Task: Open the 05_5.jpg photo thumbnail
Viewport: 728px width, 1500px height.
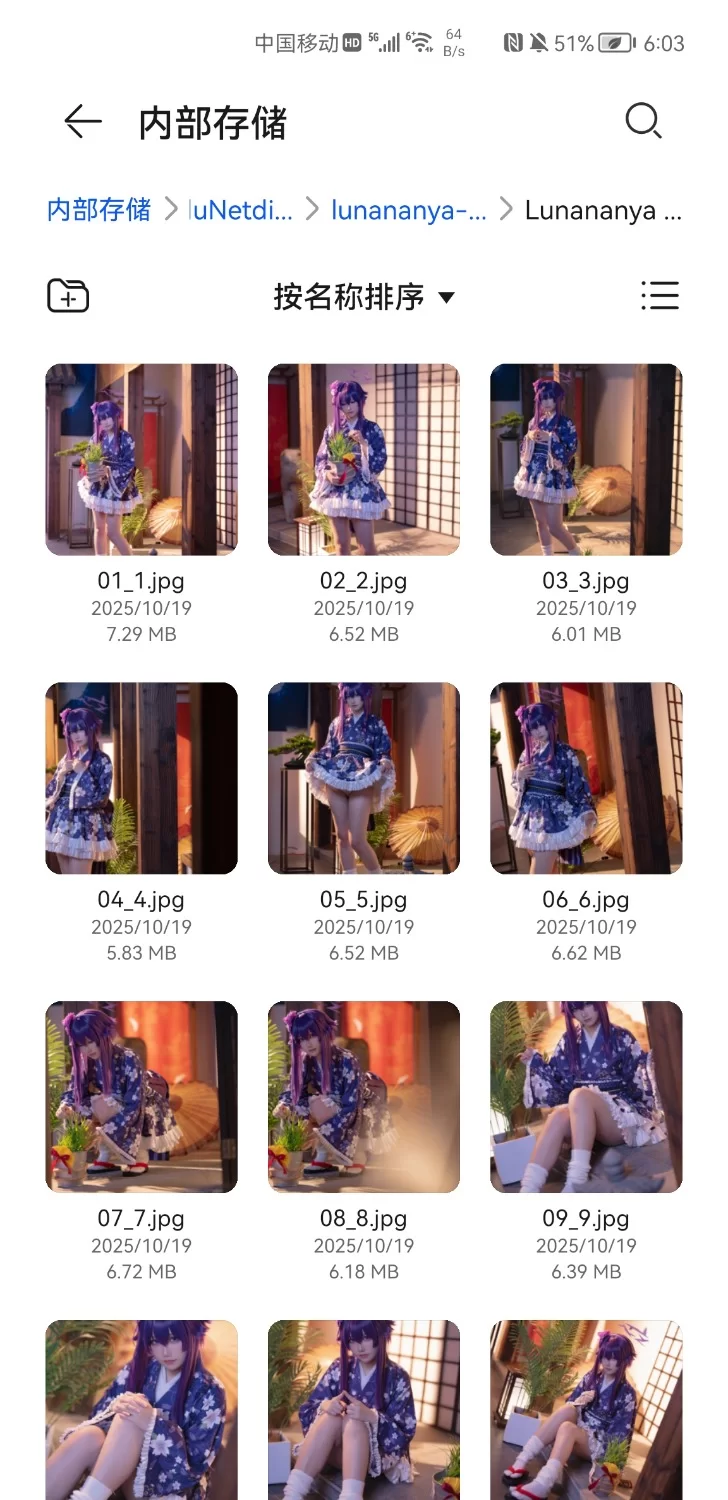Action: click(x=363, y=779)
